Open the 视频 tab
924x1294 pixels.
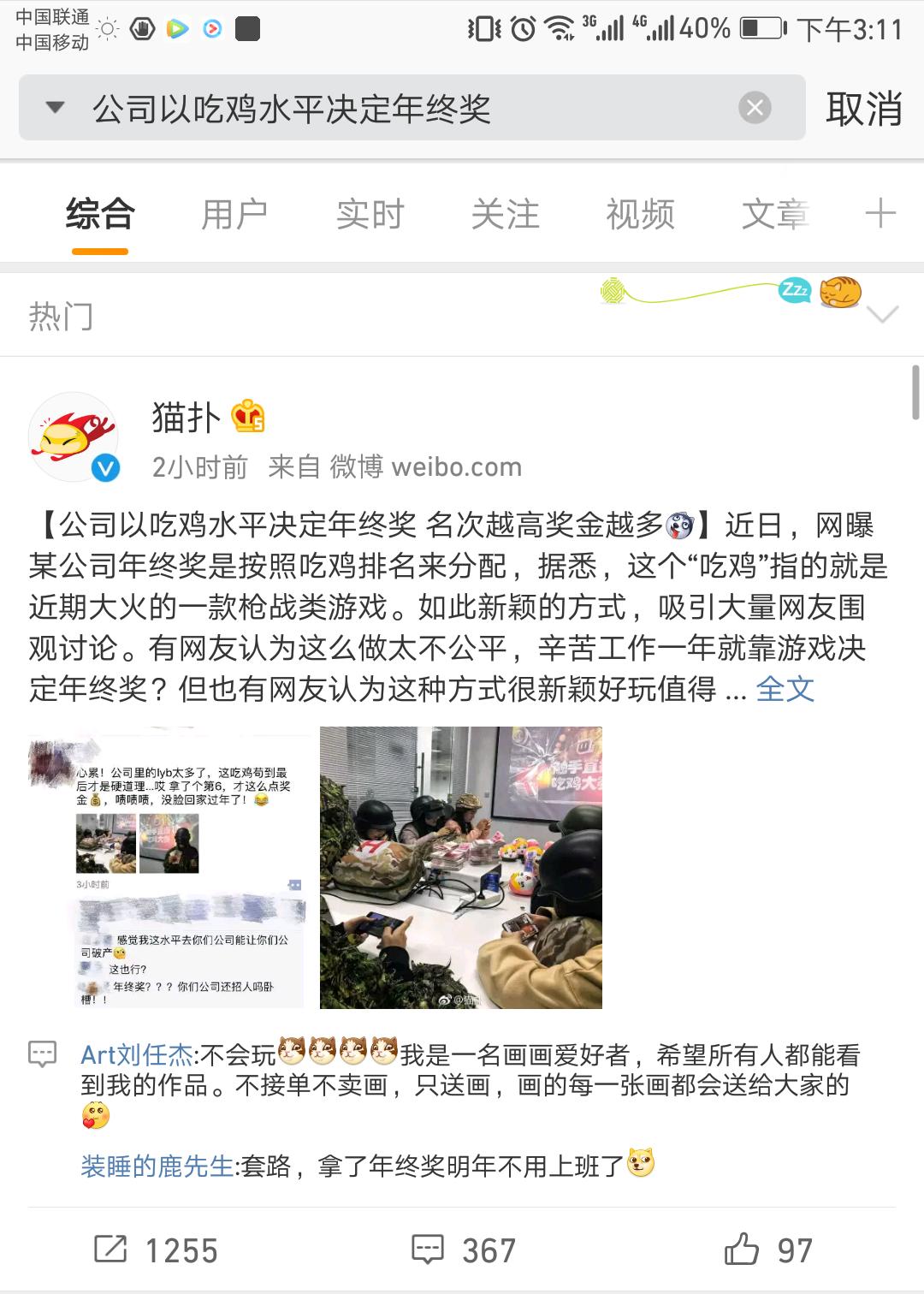(x=640, y=214)
